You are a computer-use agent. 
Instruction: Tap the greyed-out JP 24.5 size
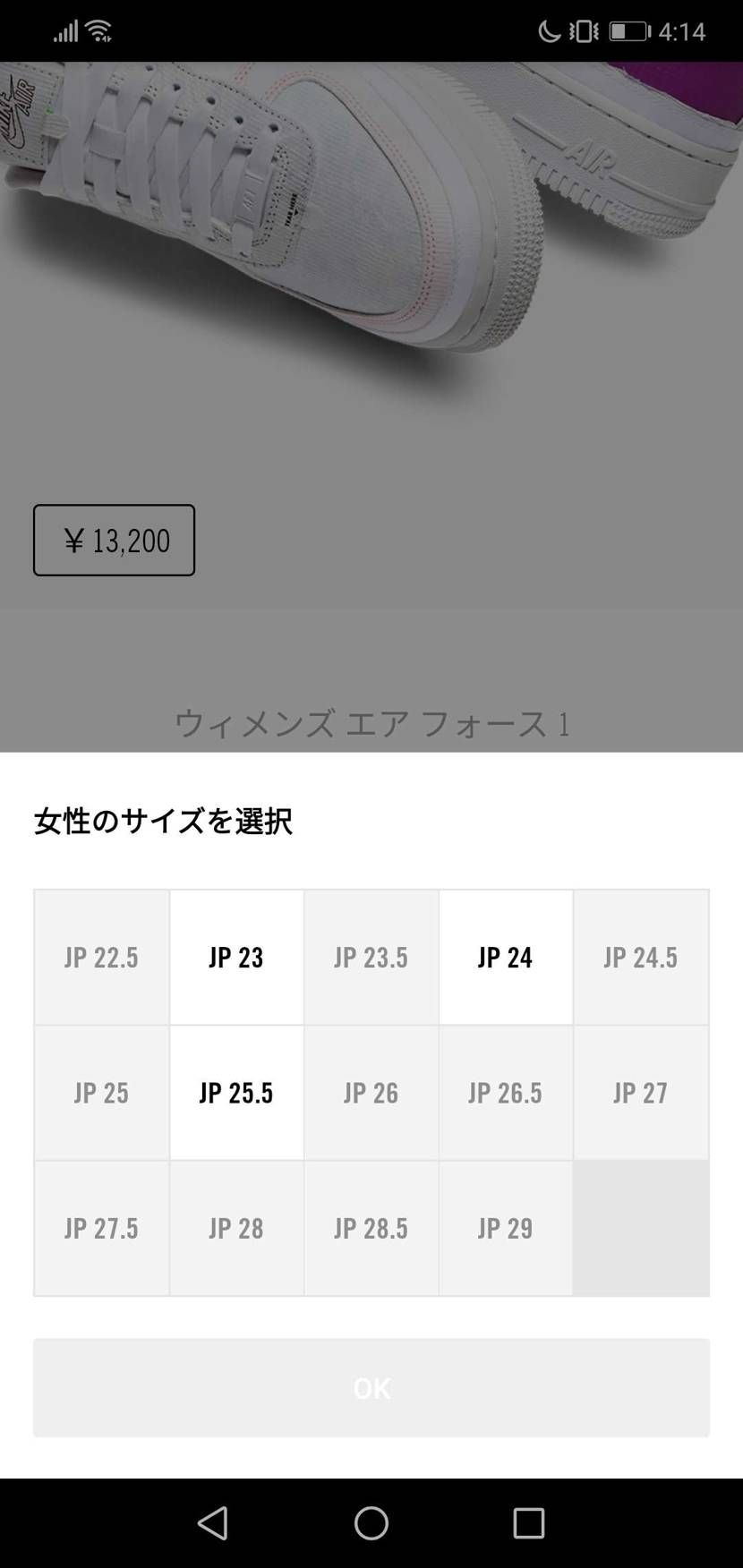pos(641,957)
